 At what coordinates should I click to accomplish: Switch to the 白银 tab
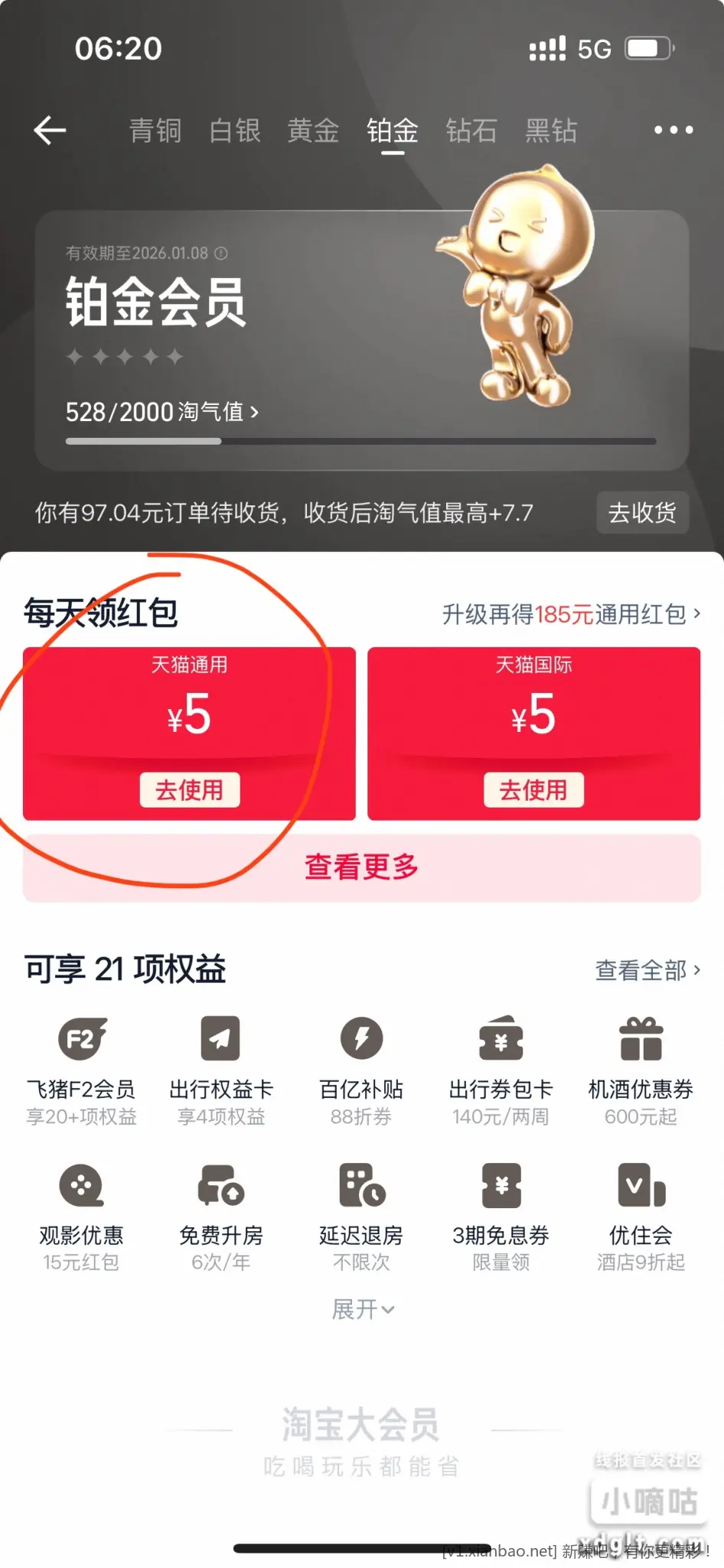(235, 131)
